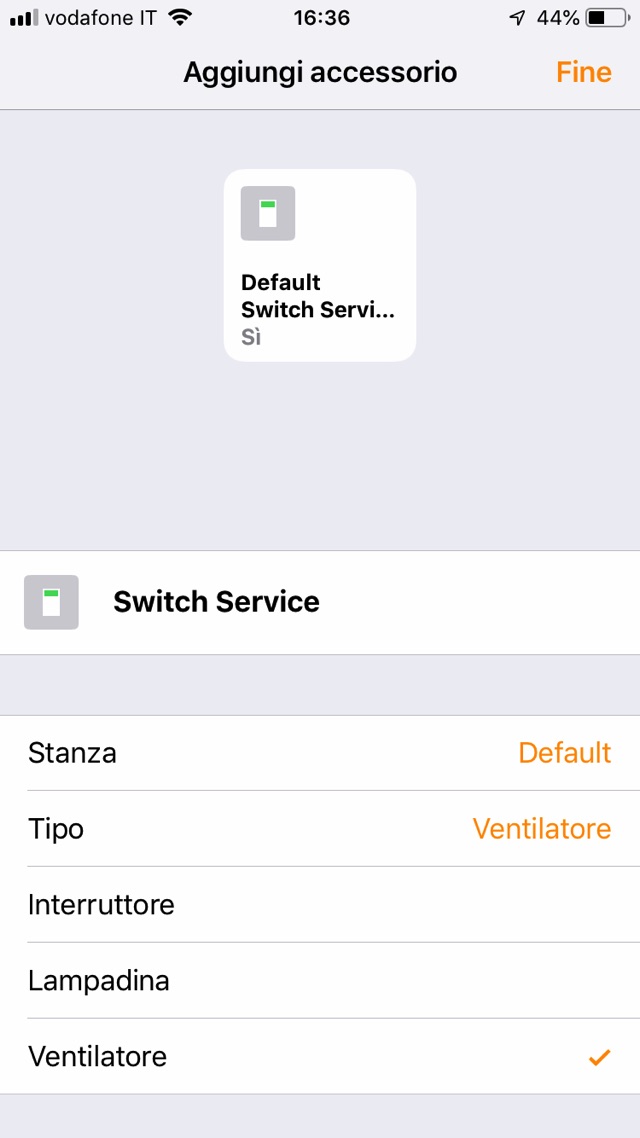
Task: Tap Fine to finish adding accessory
Action: (x=583, y=73)
